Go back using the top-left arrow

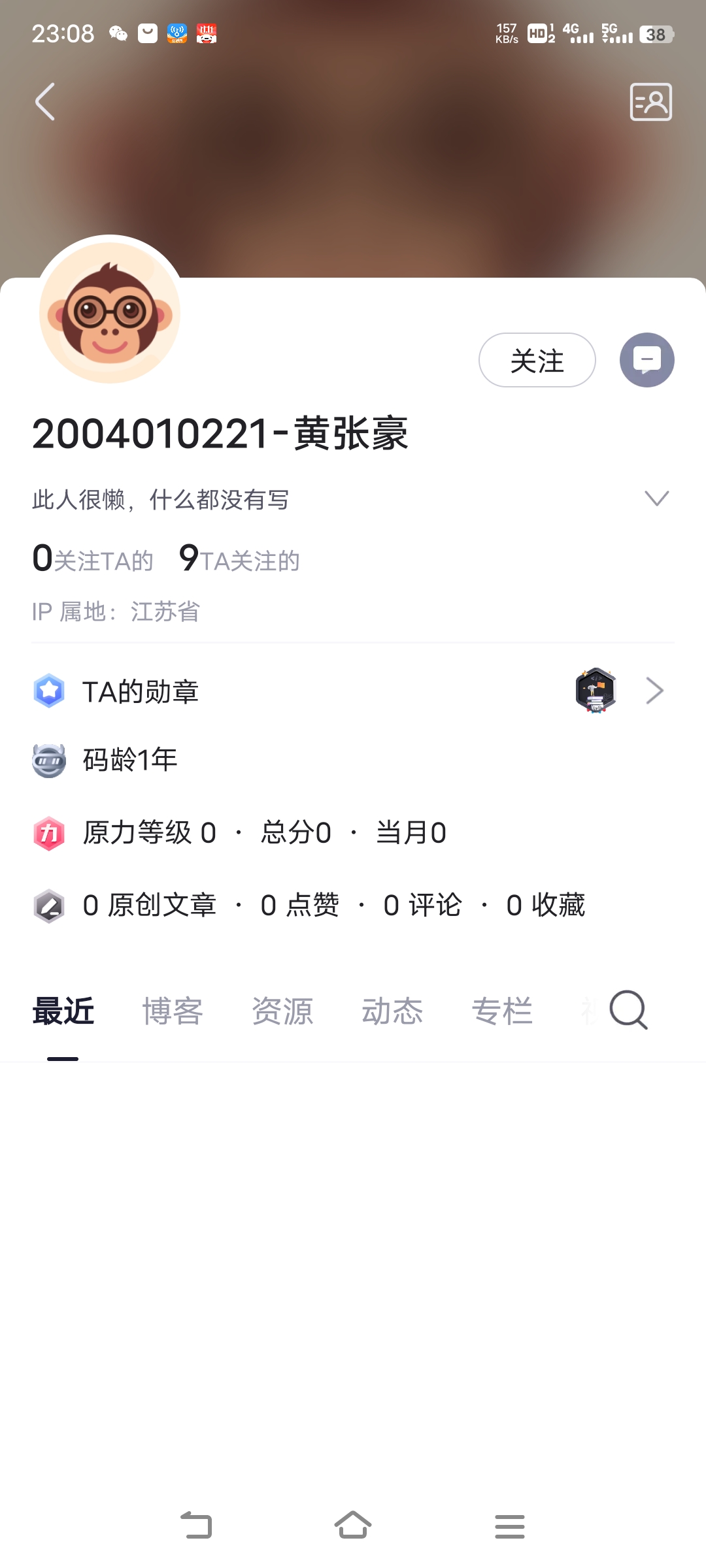[x=45, y=102]
